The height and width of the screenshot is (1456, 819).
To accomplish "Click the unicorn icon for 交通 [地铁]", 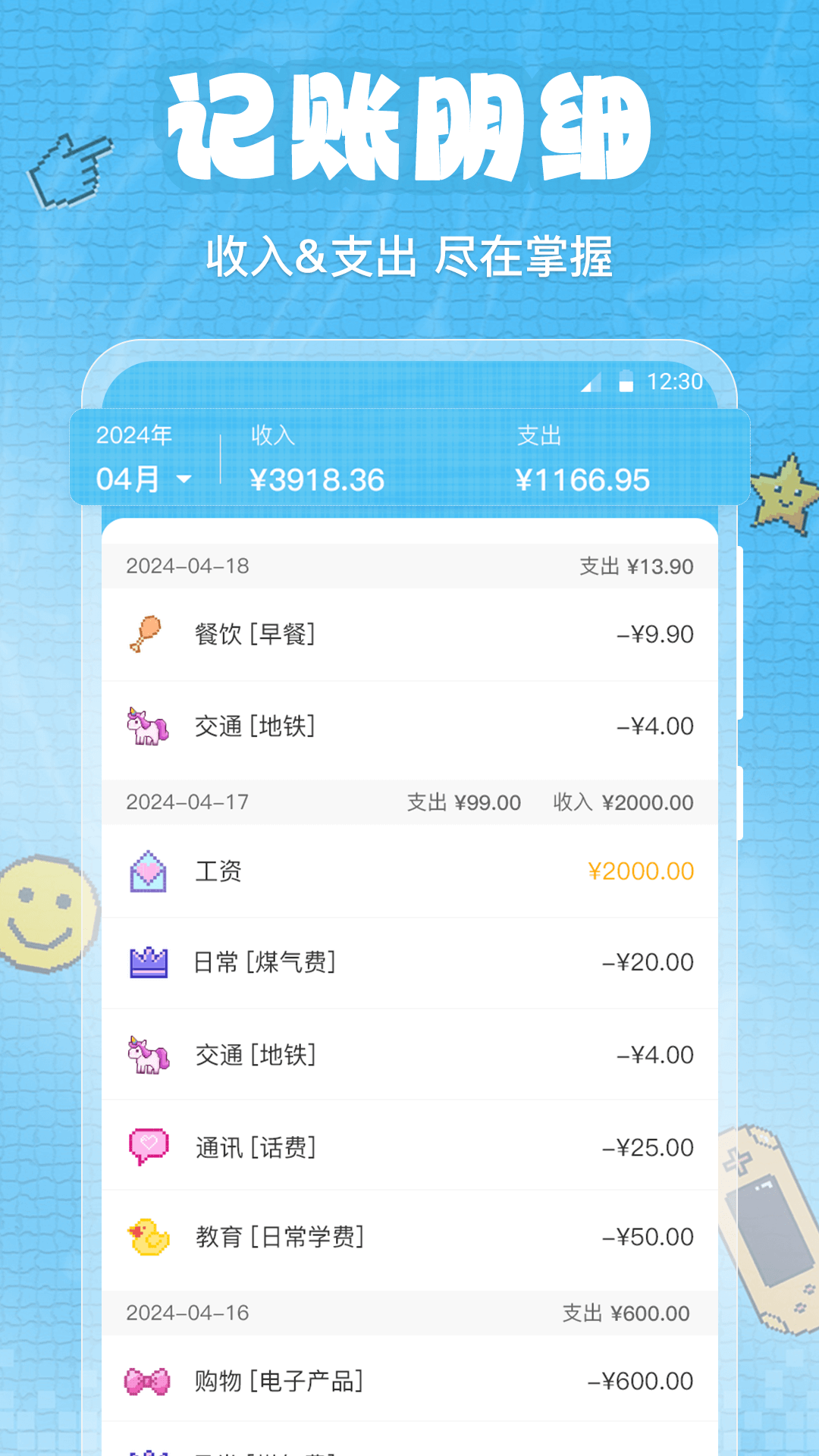I will (x=149, y=726).
